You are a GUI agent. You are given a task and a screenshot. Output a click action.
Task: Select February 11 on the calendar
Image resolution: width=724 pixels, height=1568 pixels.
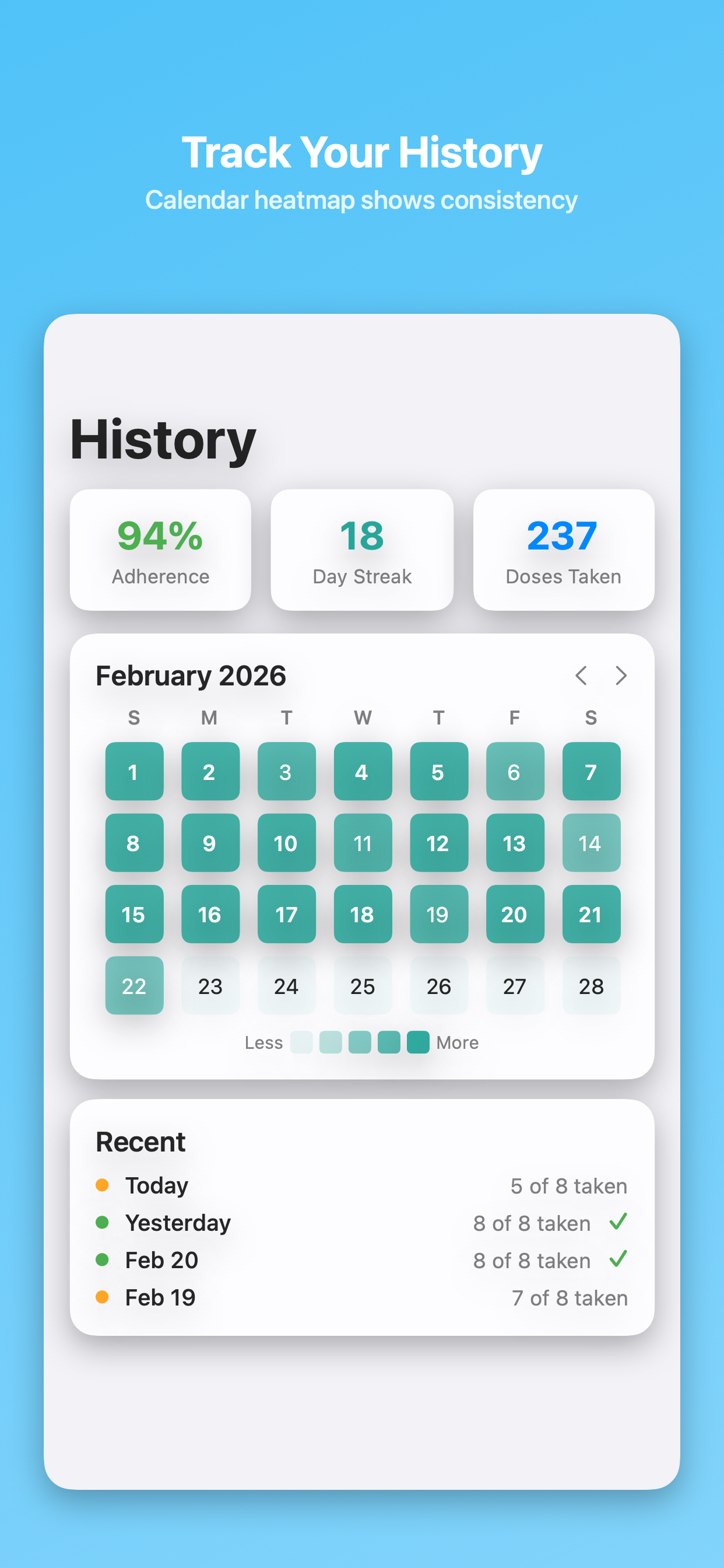pyautogui.click(x=363, y=843)
